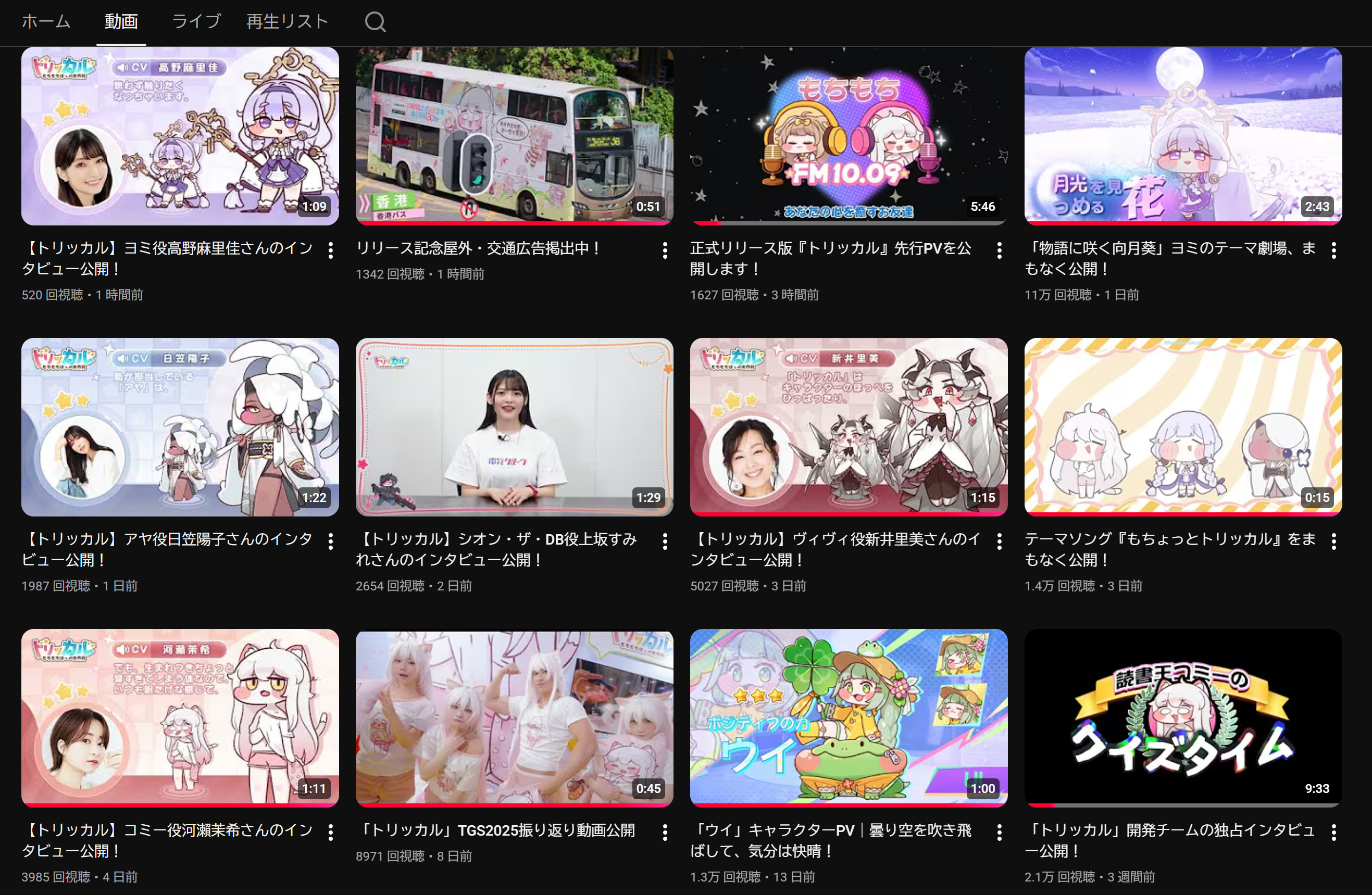Open the コミー役河瀬茉希 interview video

pos(180,718)
